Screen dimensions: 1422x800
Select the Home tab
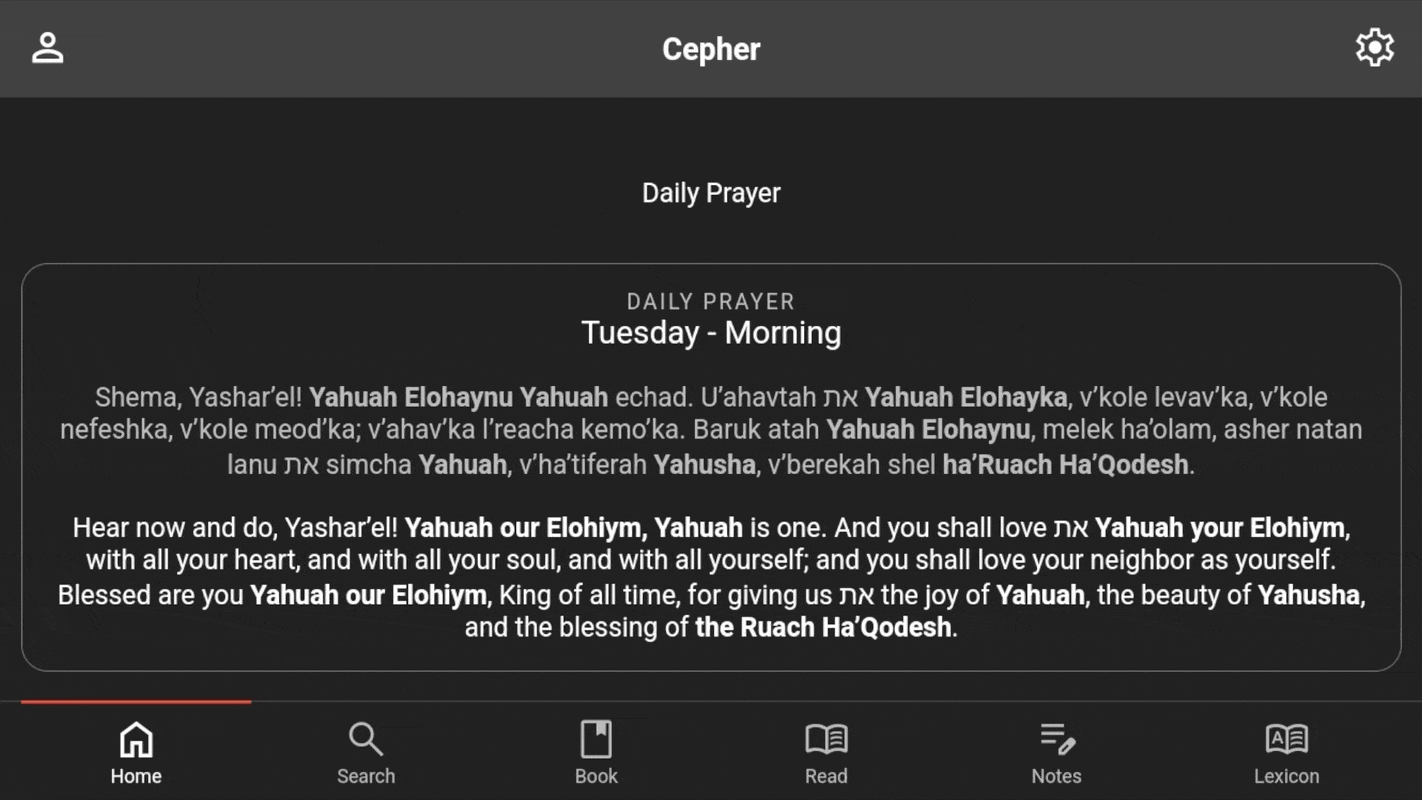point(136,752)
